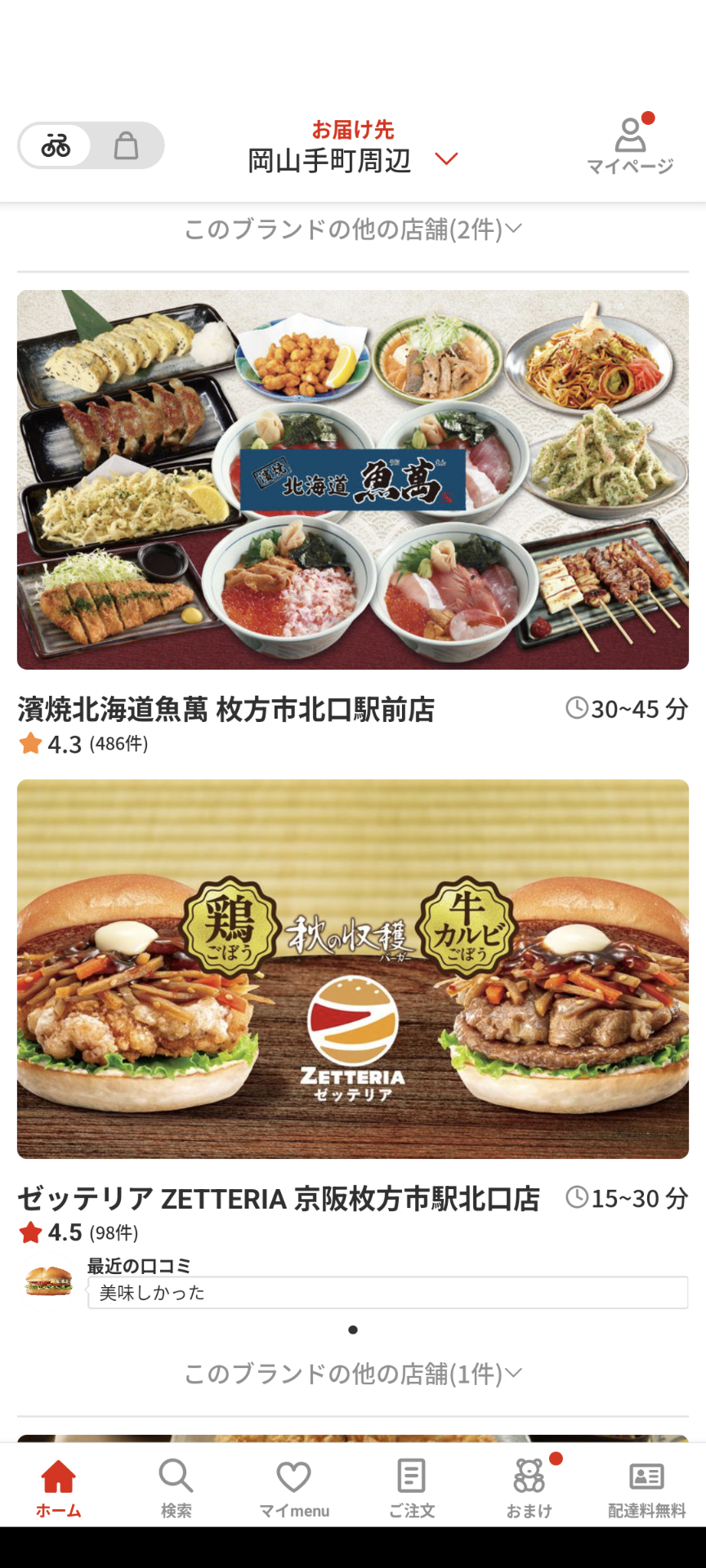Switch to delivery bicycle mode
Screen dimensions: 706x1568
click(56, 146)
